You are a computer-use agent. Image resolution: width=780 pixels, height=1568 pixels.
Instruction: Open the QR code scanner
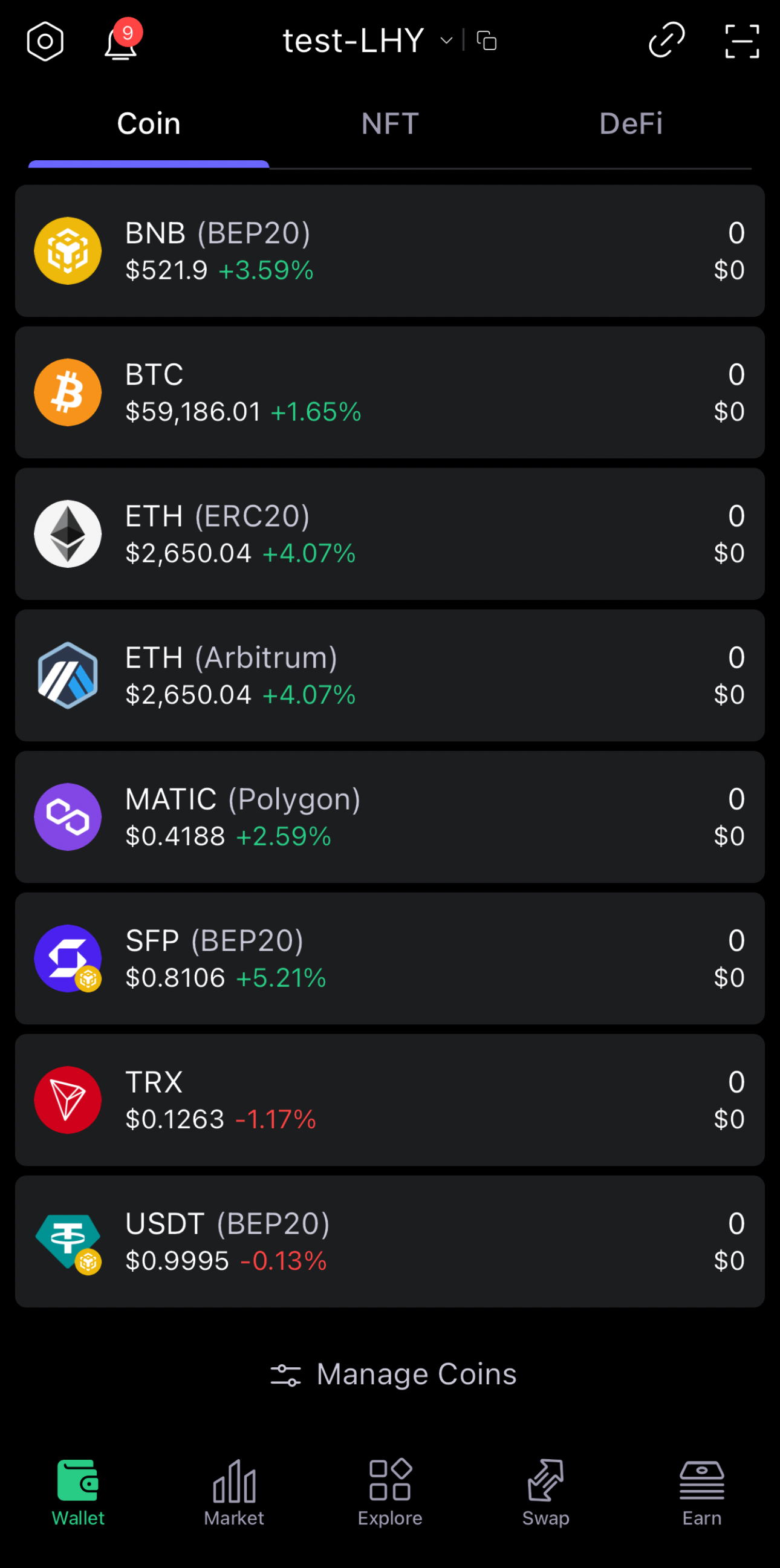(x=742, y=41)
